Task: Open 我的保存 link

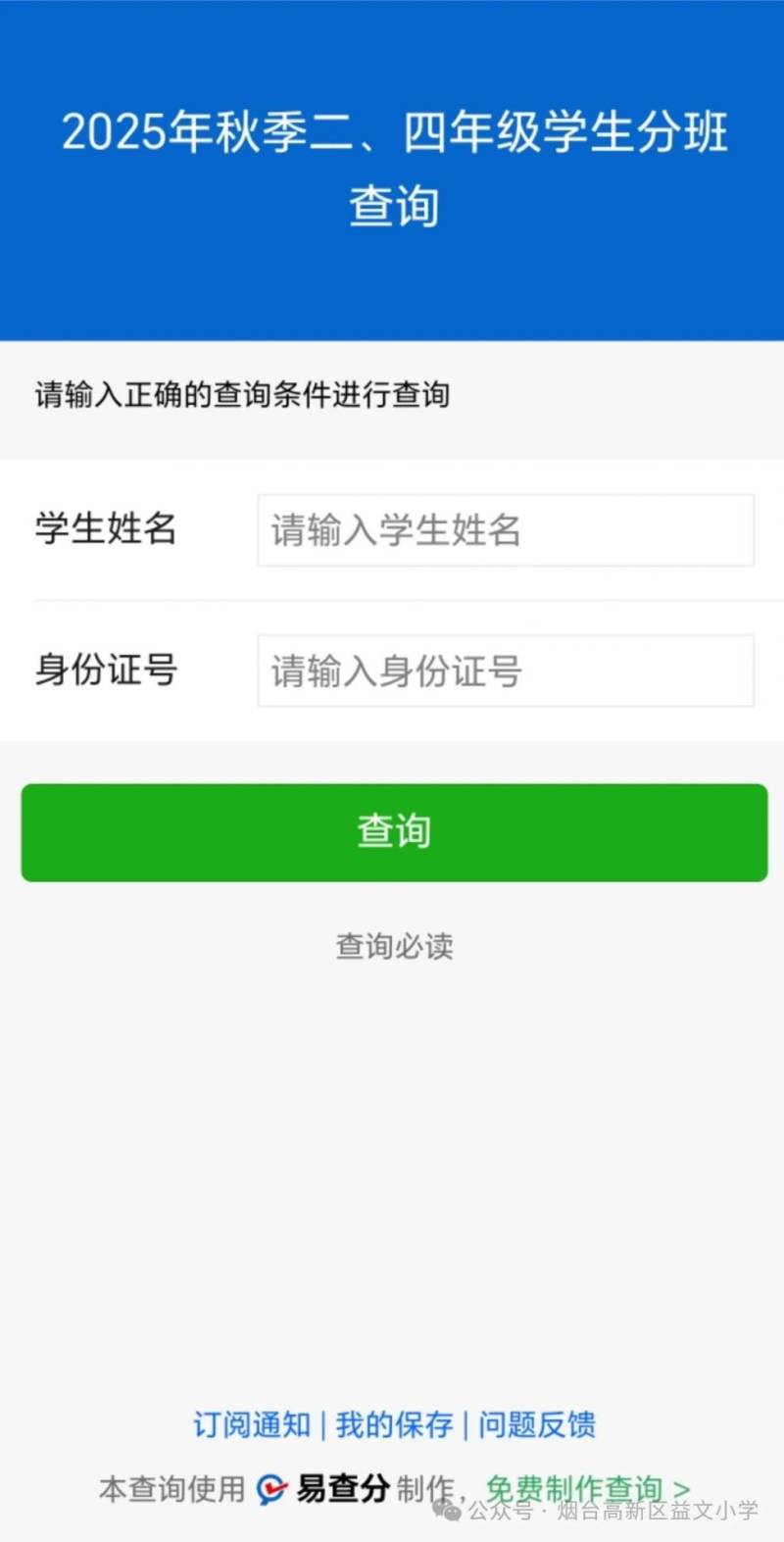Action: (x=394, y=1424)
